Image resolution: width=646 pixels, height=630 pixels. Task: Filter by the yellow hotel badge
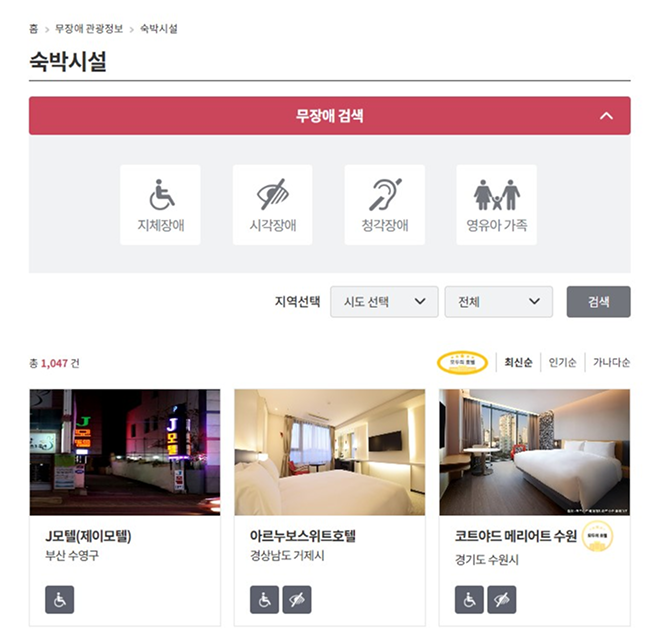pyautogui.click(x=462, y=362)
